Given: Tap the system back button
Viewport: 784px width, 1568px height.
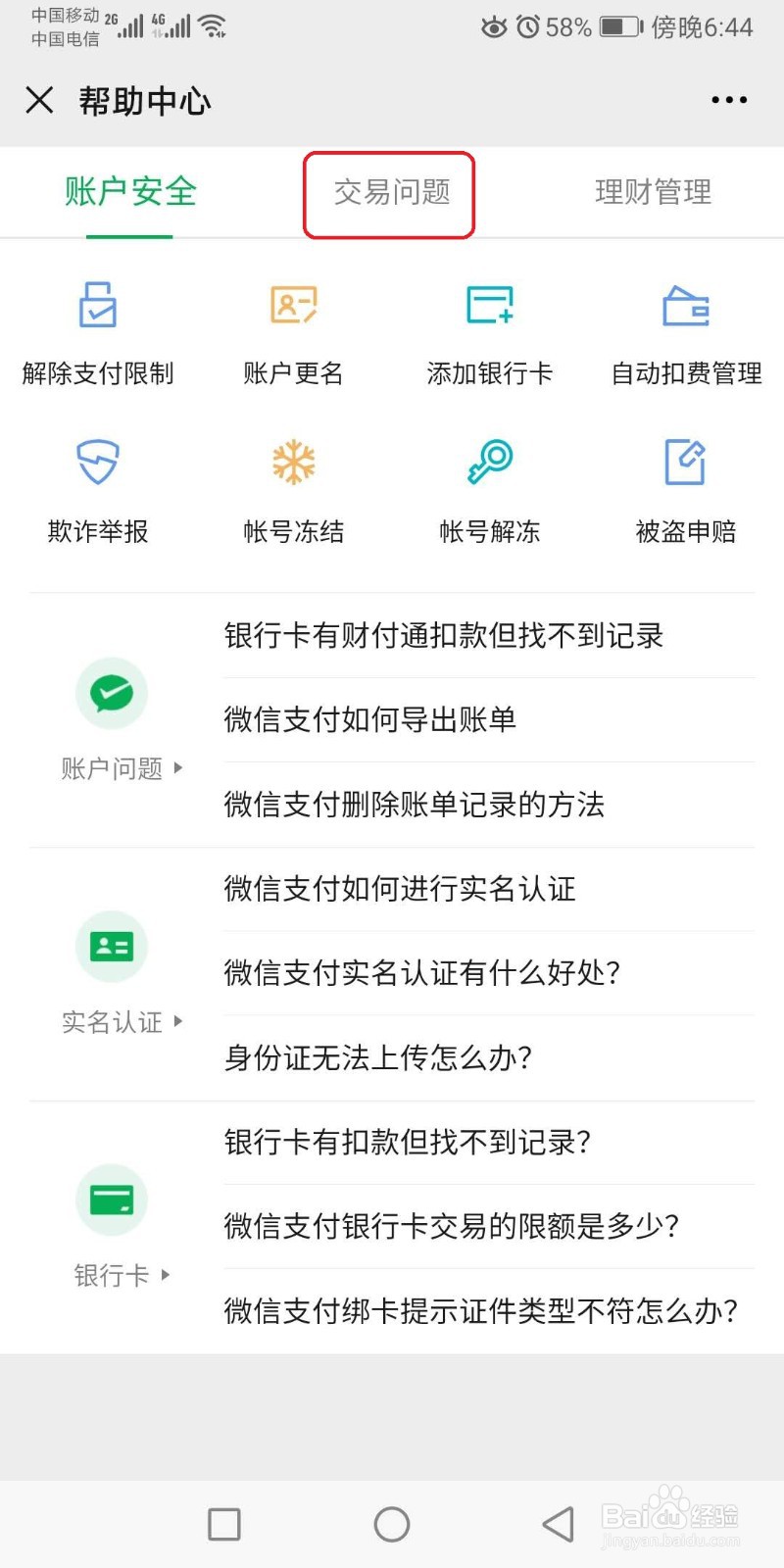Looking at the screenshot, I should coord(559,1524).
